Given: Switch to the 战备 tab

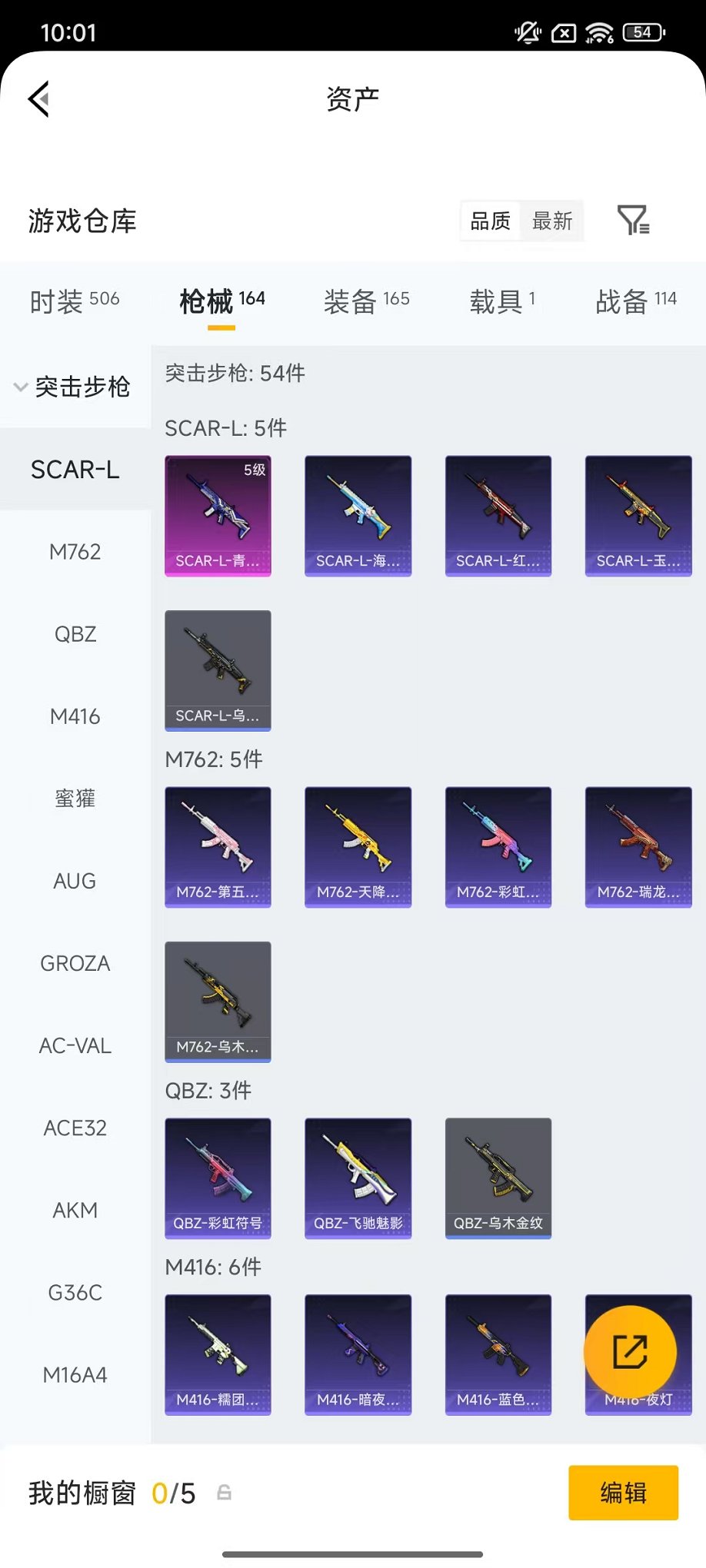Looking at the screenshot, I should point(635,301).
